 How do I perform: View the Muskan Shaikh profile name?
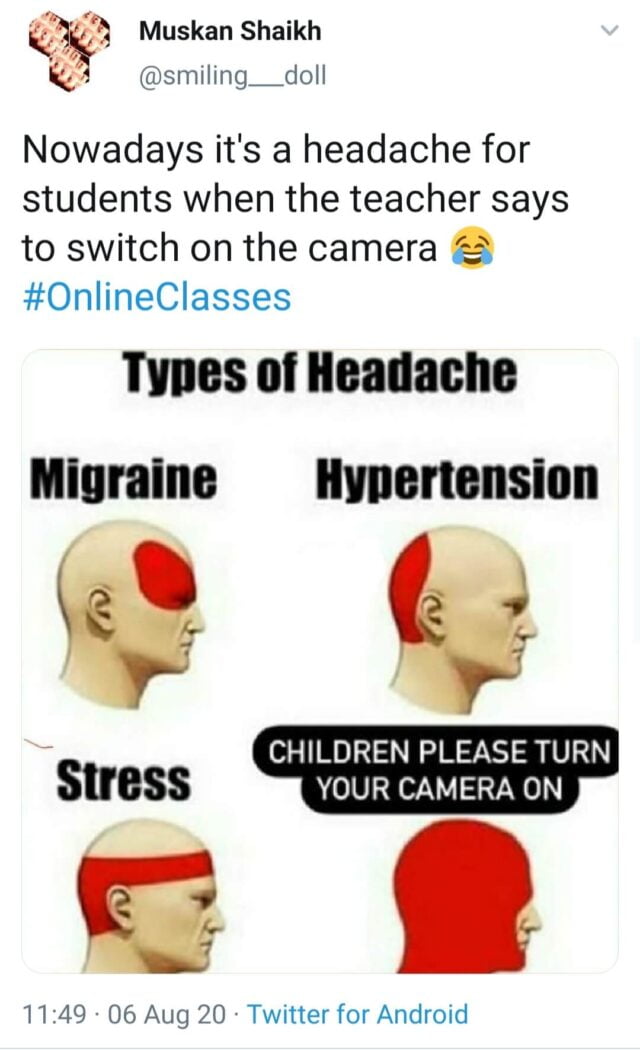[x=230, y=31]
